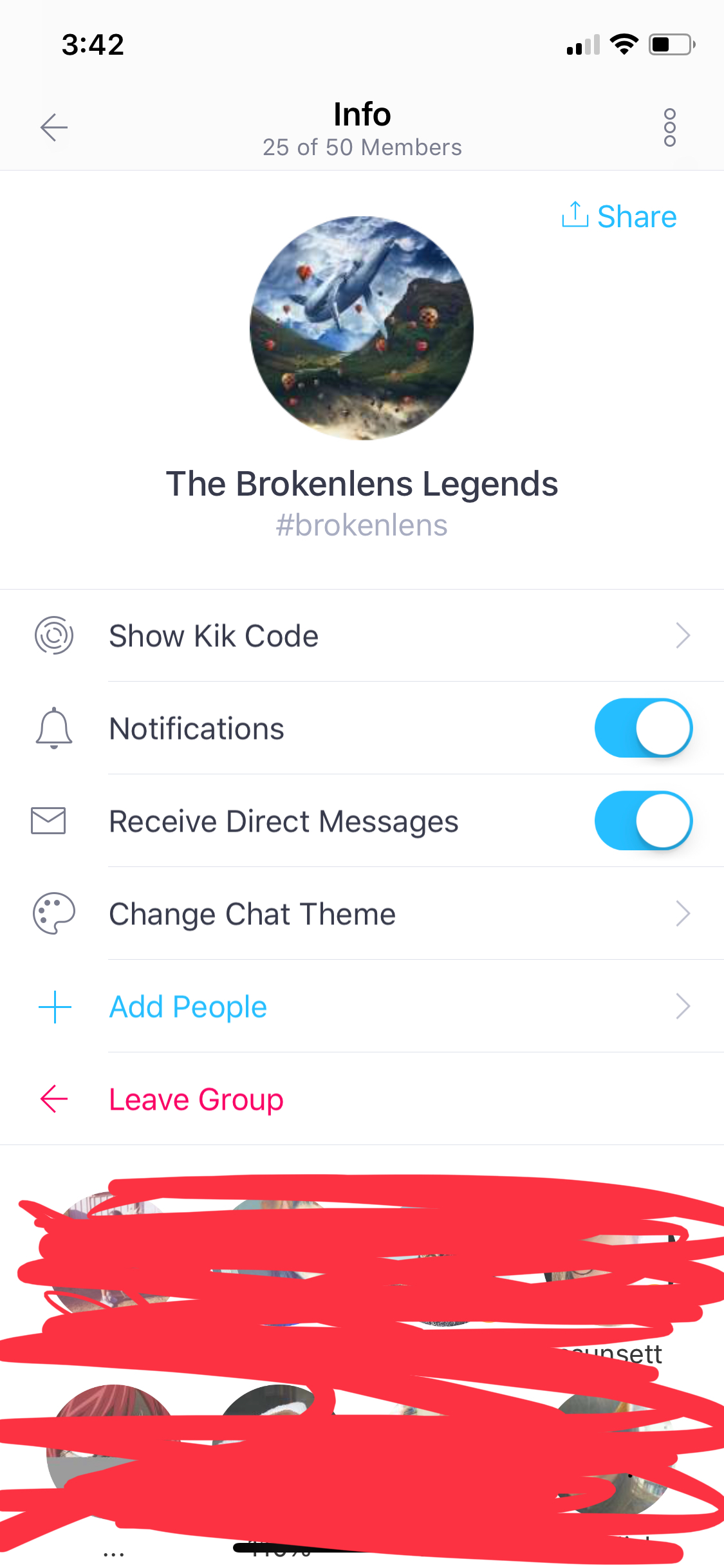Open Show Kik Code

coord(362,636)
